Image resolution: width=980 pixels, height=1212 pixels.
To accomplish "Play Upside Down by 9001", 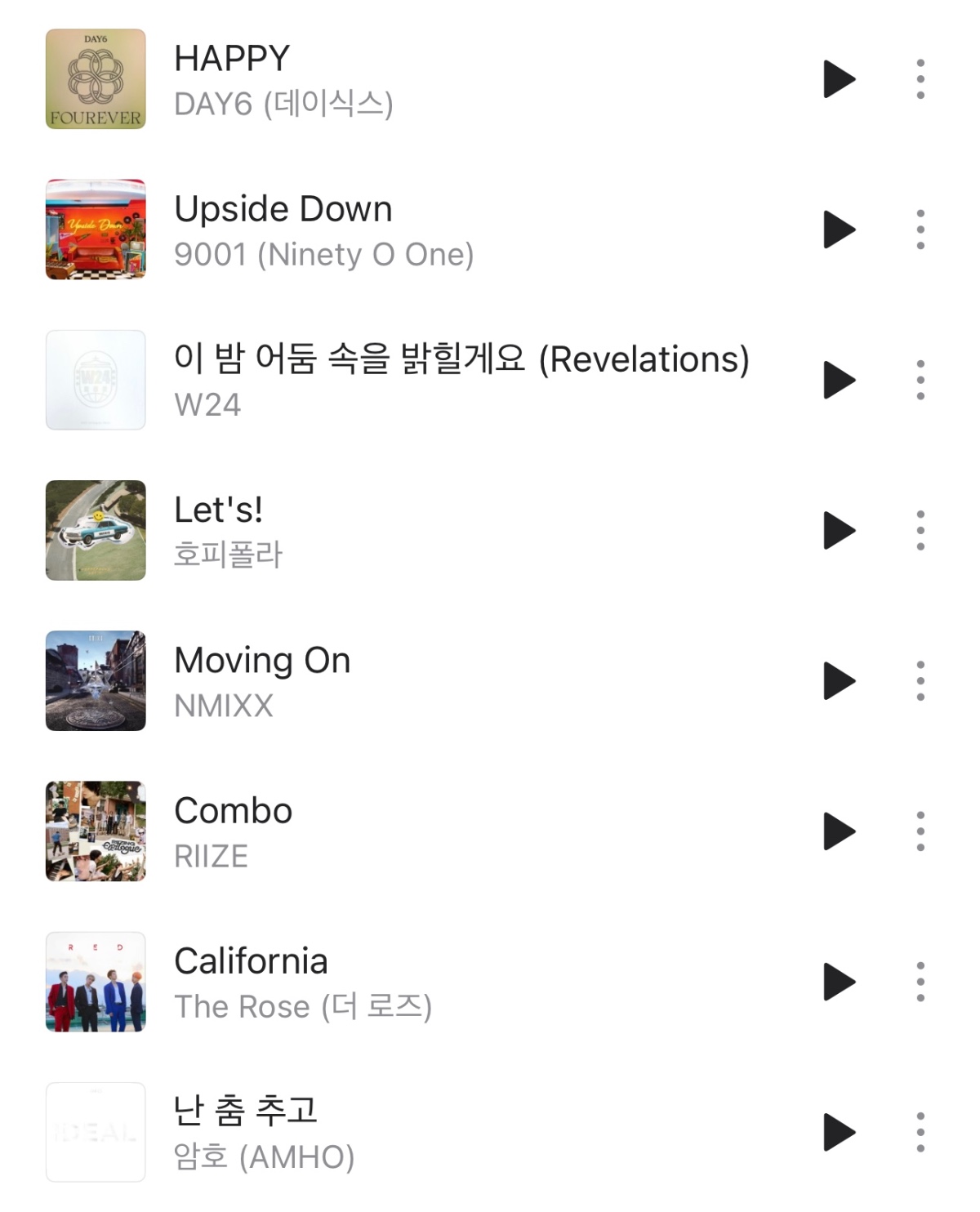I will click(839, 229).
